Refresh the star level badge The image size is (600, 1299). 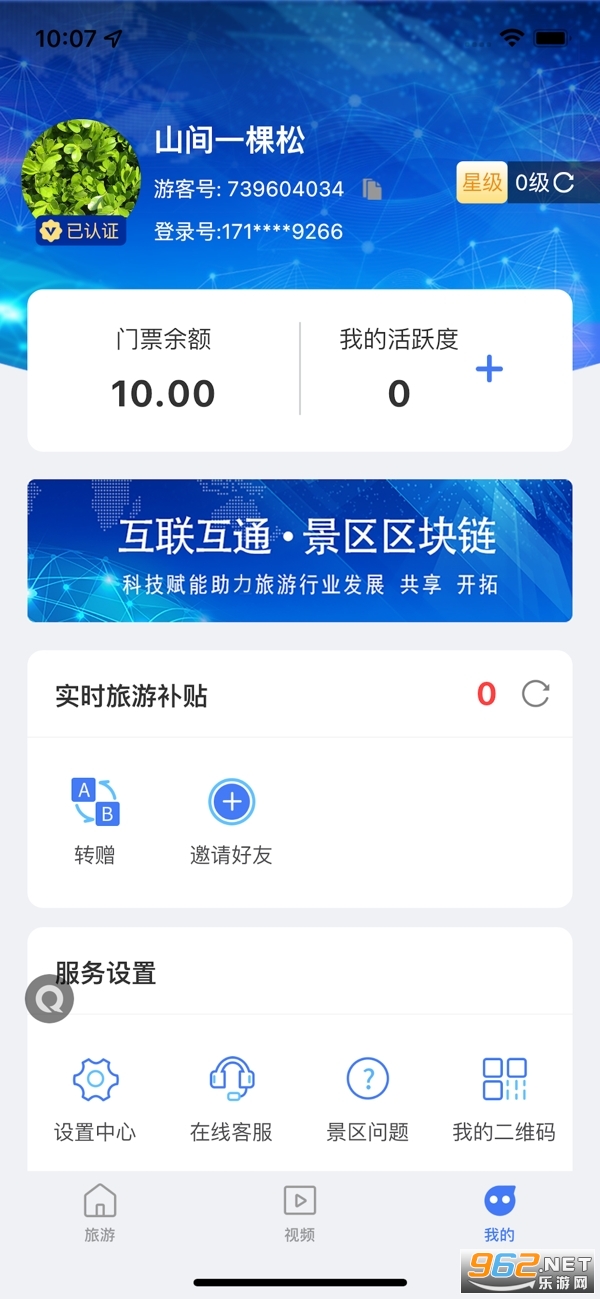tap(564, 182)
